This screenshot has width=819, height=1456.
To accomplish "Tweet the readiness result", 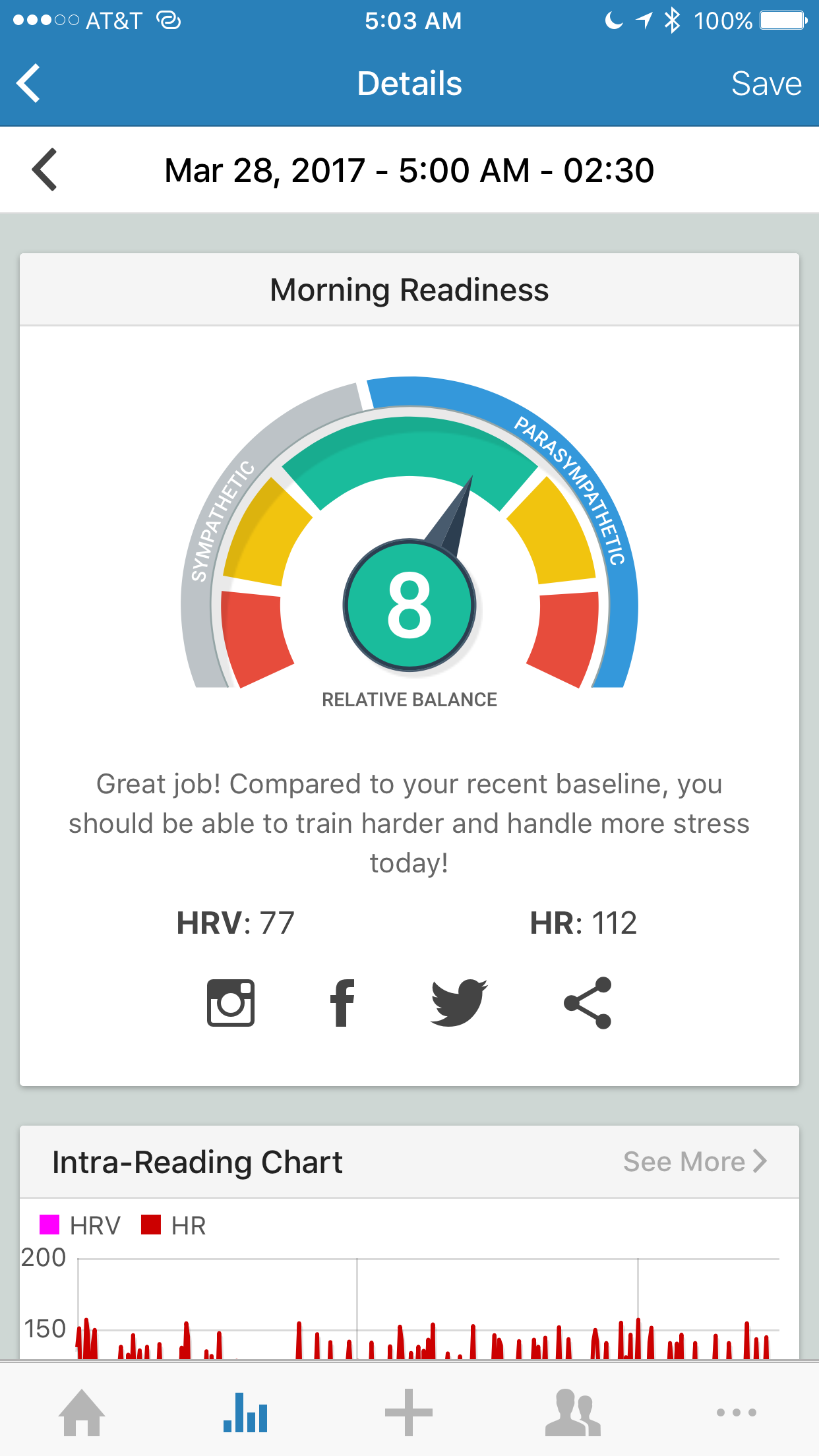I will pos(458,1003).
